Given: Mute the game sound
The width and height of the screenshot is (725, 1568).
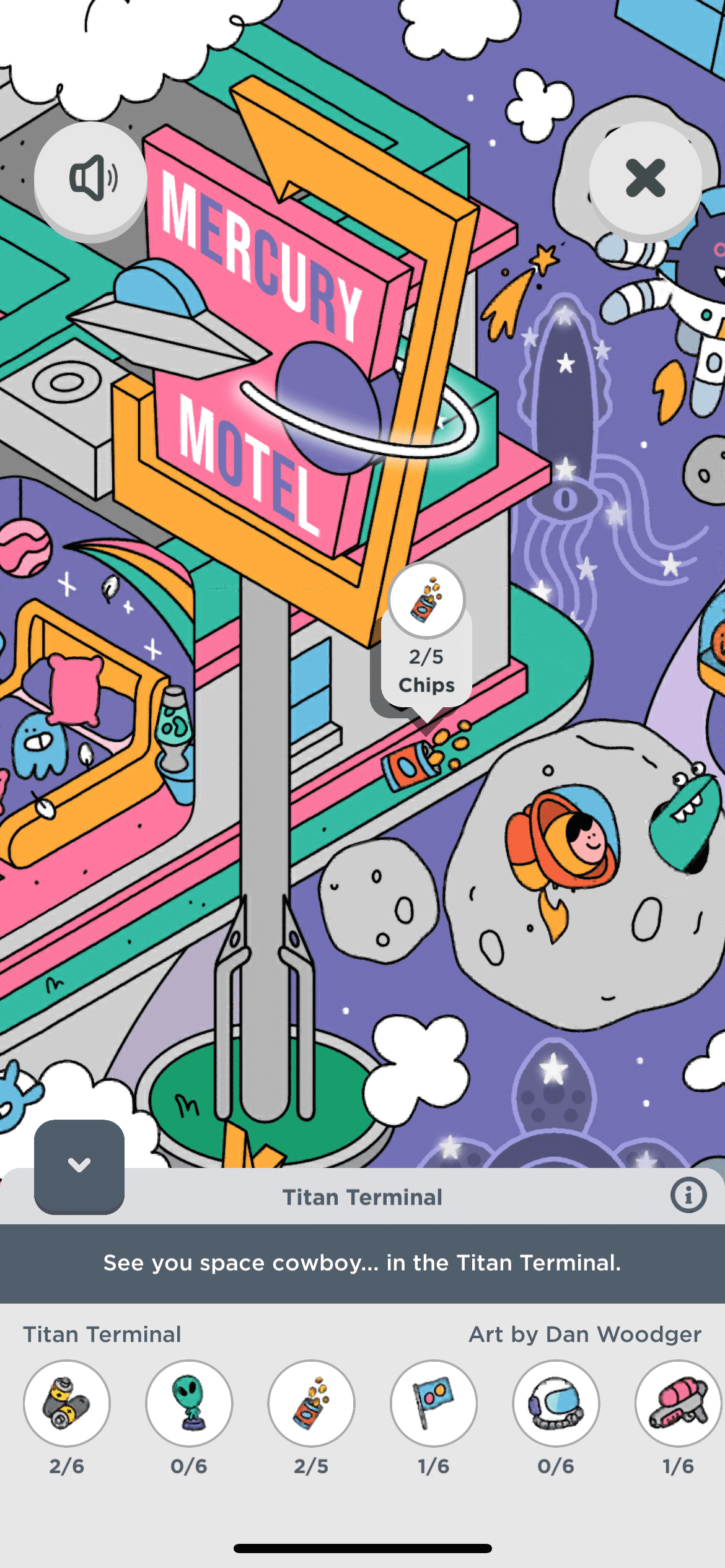Looking at the screenshot, I should pyautogui.click(x=90, y=178).
